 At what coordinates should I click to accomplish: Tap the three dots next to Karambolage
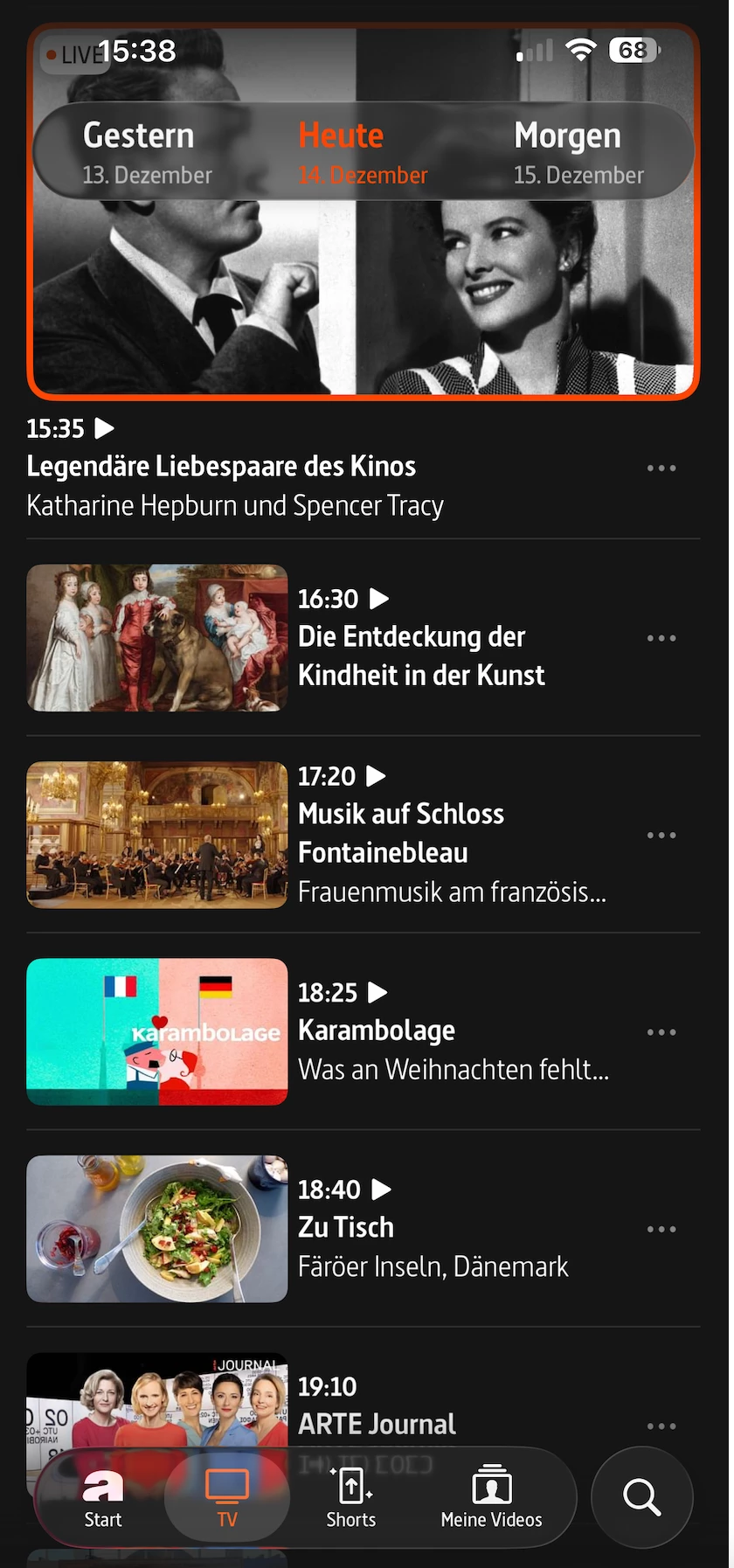pyautogui.click(x=661, y=1032)
